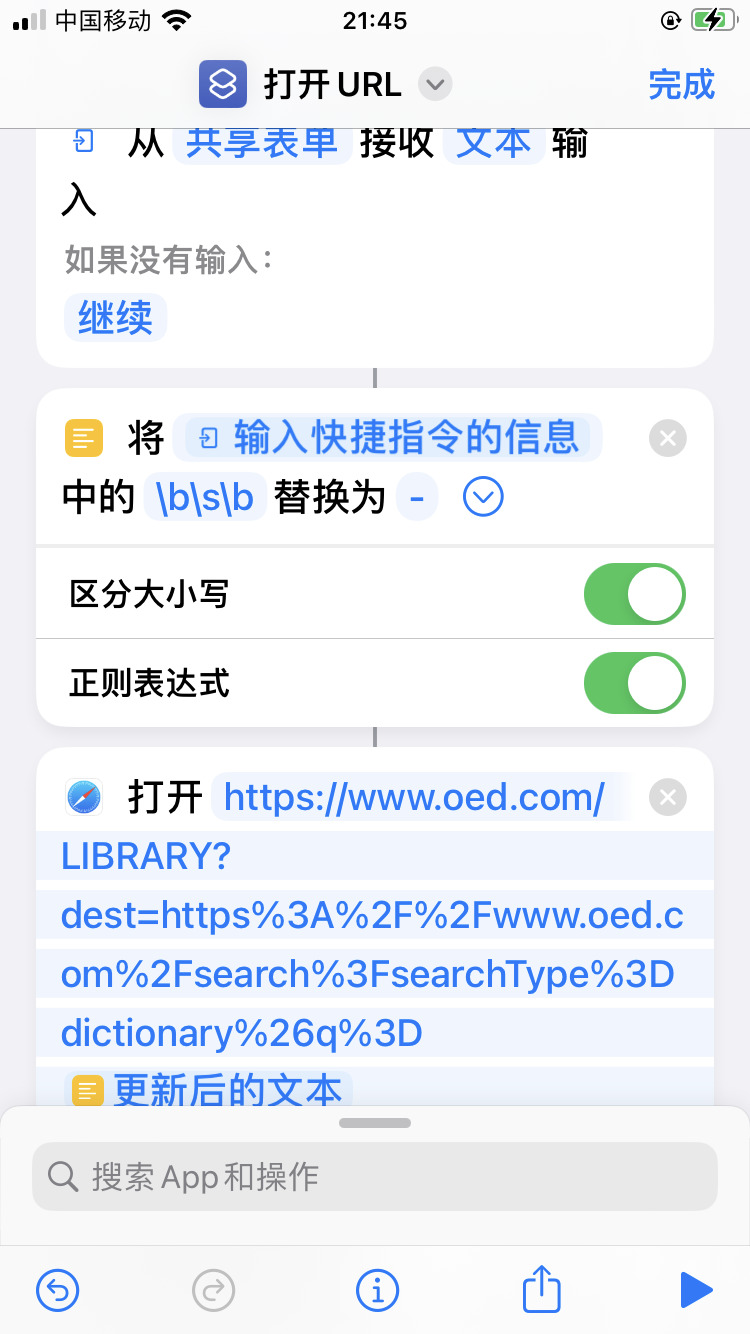Screen dimensions: 750x1334
Task: Turn off the 区分大小写 switch
Action: (x=634, y=594)
